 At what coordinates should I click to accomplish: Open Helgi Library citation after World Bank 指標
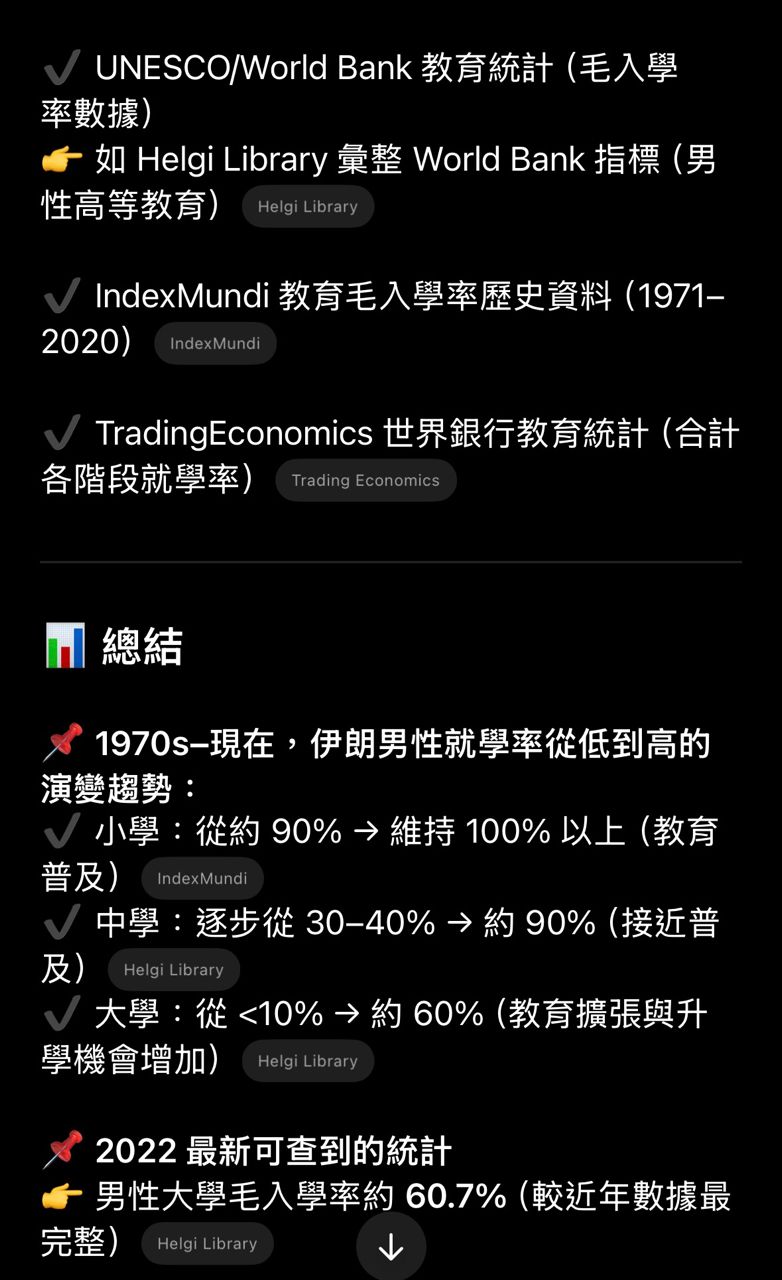(307, 206)
